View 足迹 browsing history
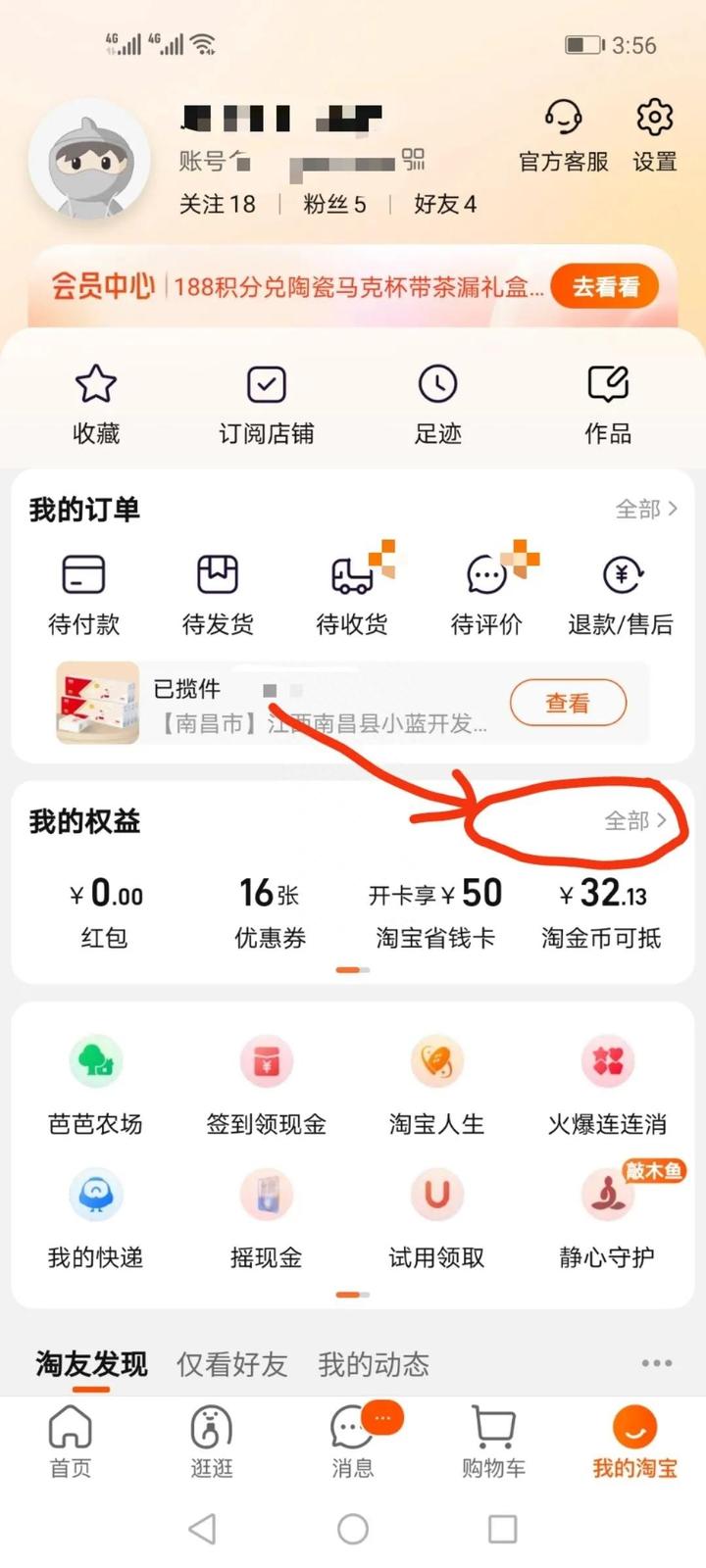Screen dimensions: 706x1568 437,404
